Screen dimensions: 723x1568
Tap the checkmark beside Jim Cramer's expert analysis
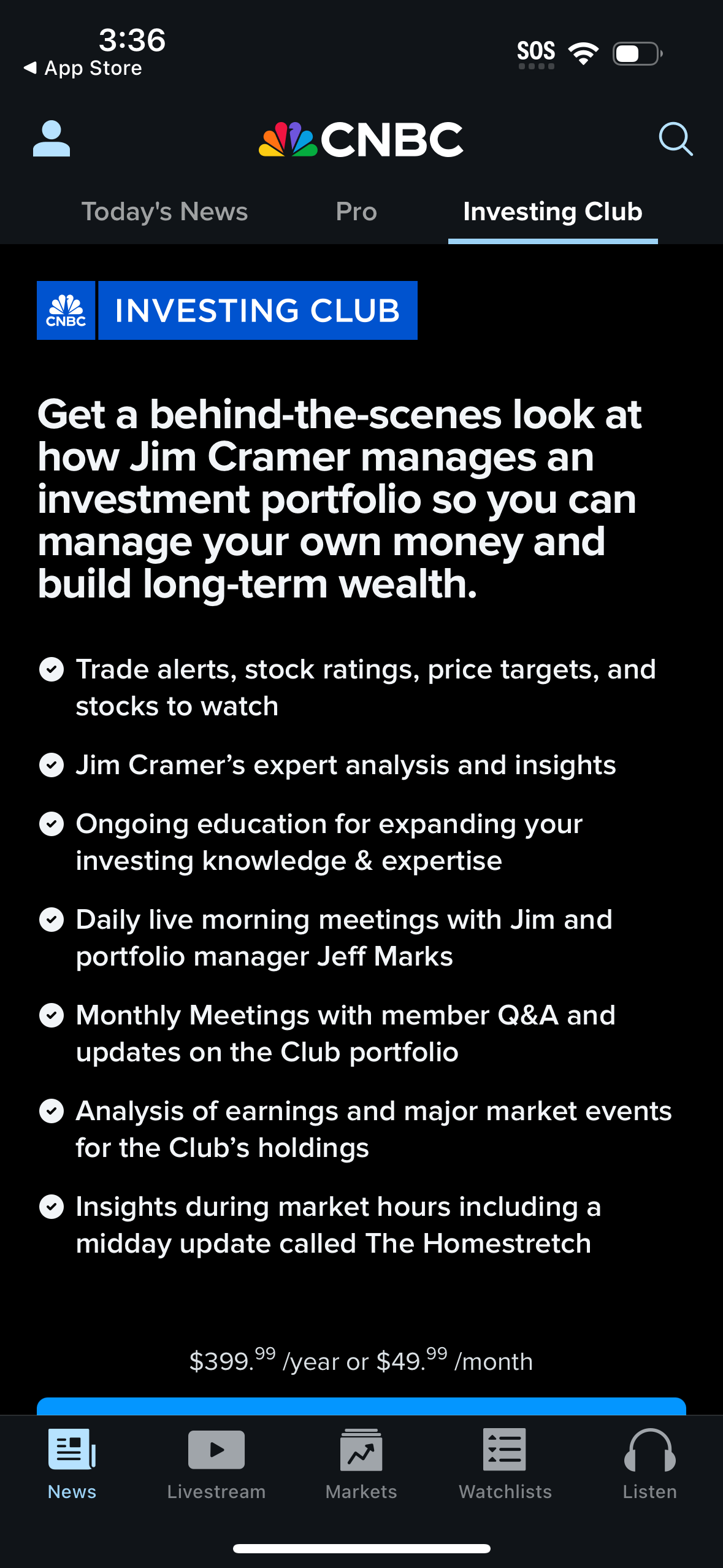[52, 765]
